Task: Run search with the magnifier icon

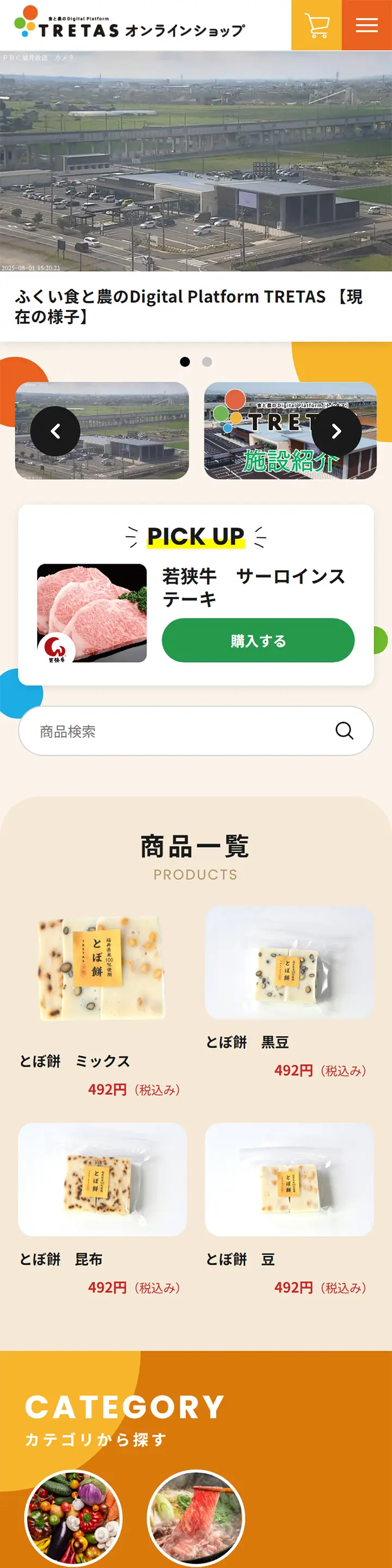Action: point(345,731)
